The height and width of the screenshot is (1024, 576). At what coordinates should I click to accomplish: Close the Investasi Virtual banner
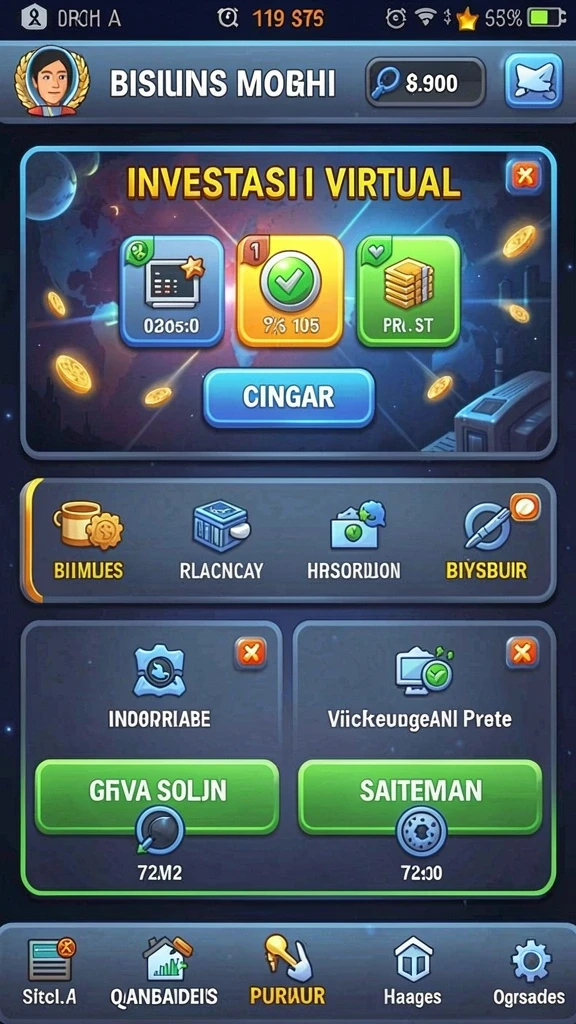click(525, 176)
